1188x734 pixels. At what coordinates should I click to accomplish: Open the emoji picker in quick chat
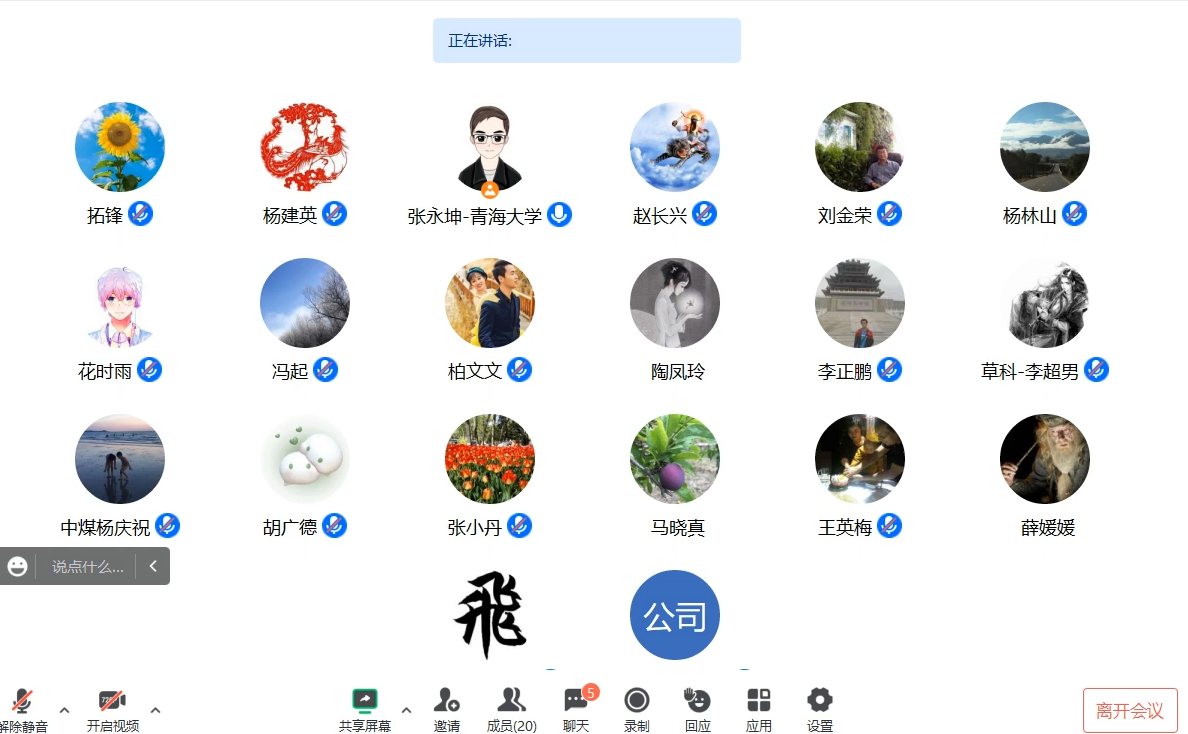18,566
